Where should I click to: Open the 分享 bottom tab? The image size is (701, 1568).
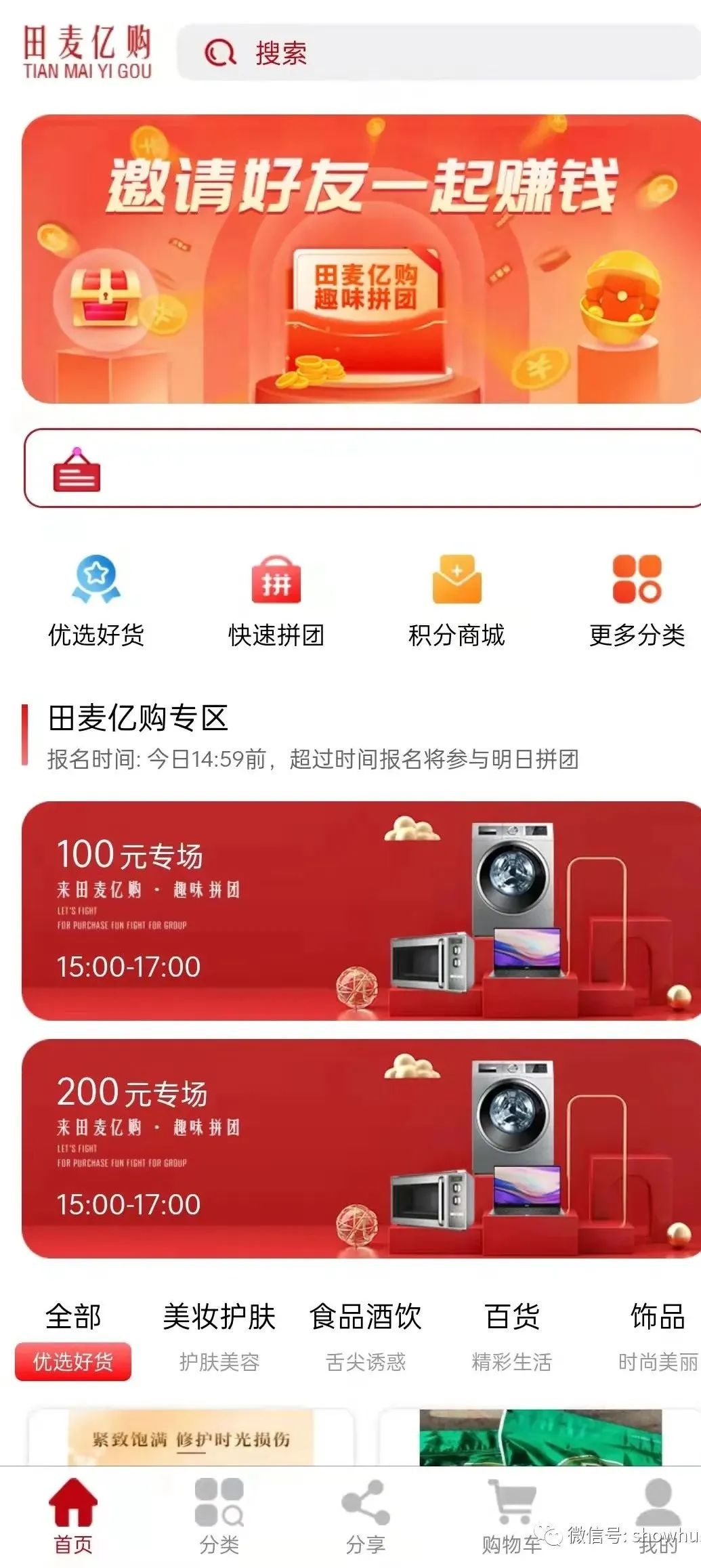[366, 1516]
